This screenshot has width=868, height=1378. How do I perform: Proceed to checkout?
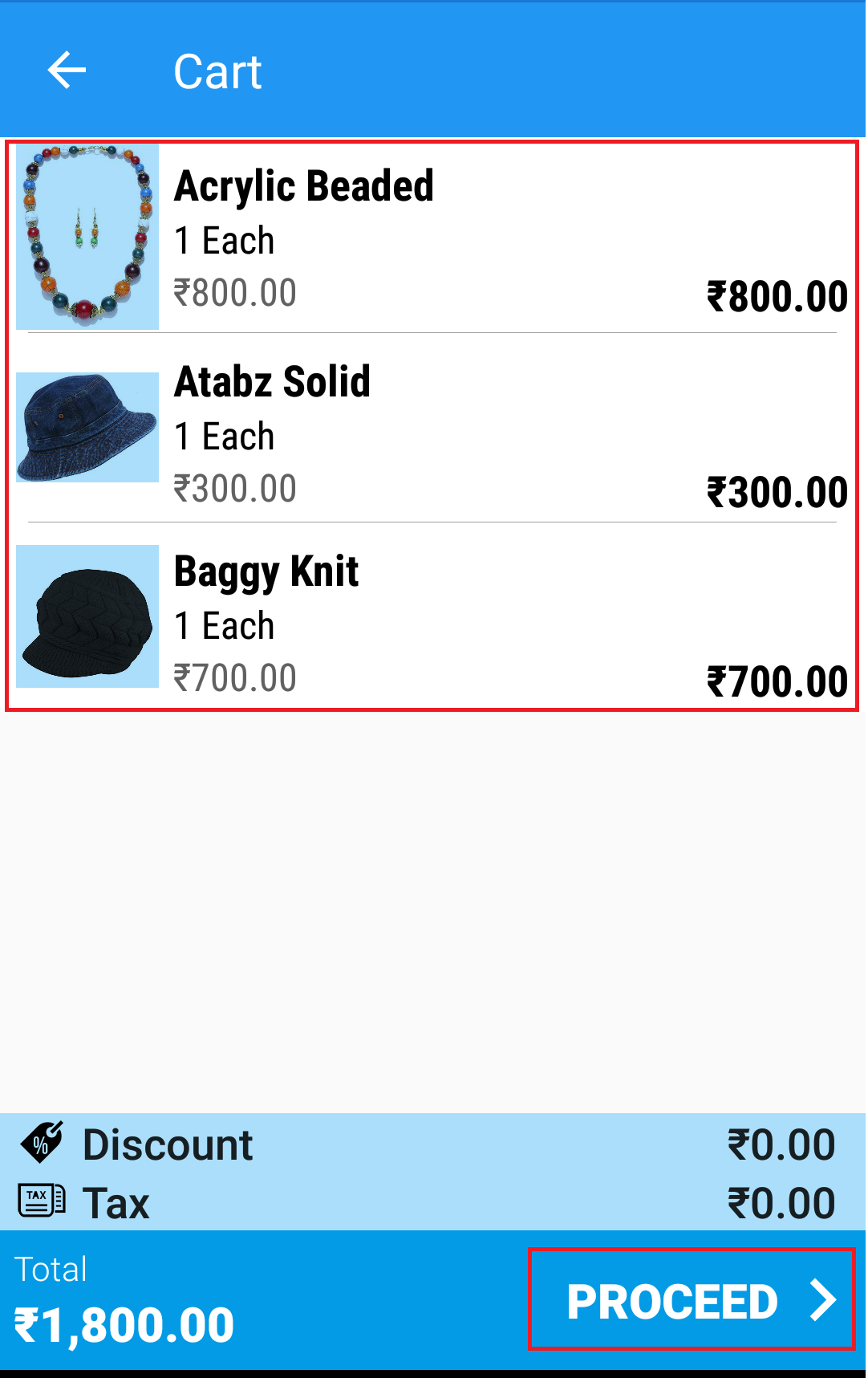coord(691,1299)
